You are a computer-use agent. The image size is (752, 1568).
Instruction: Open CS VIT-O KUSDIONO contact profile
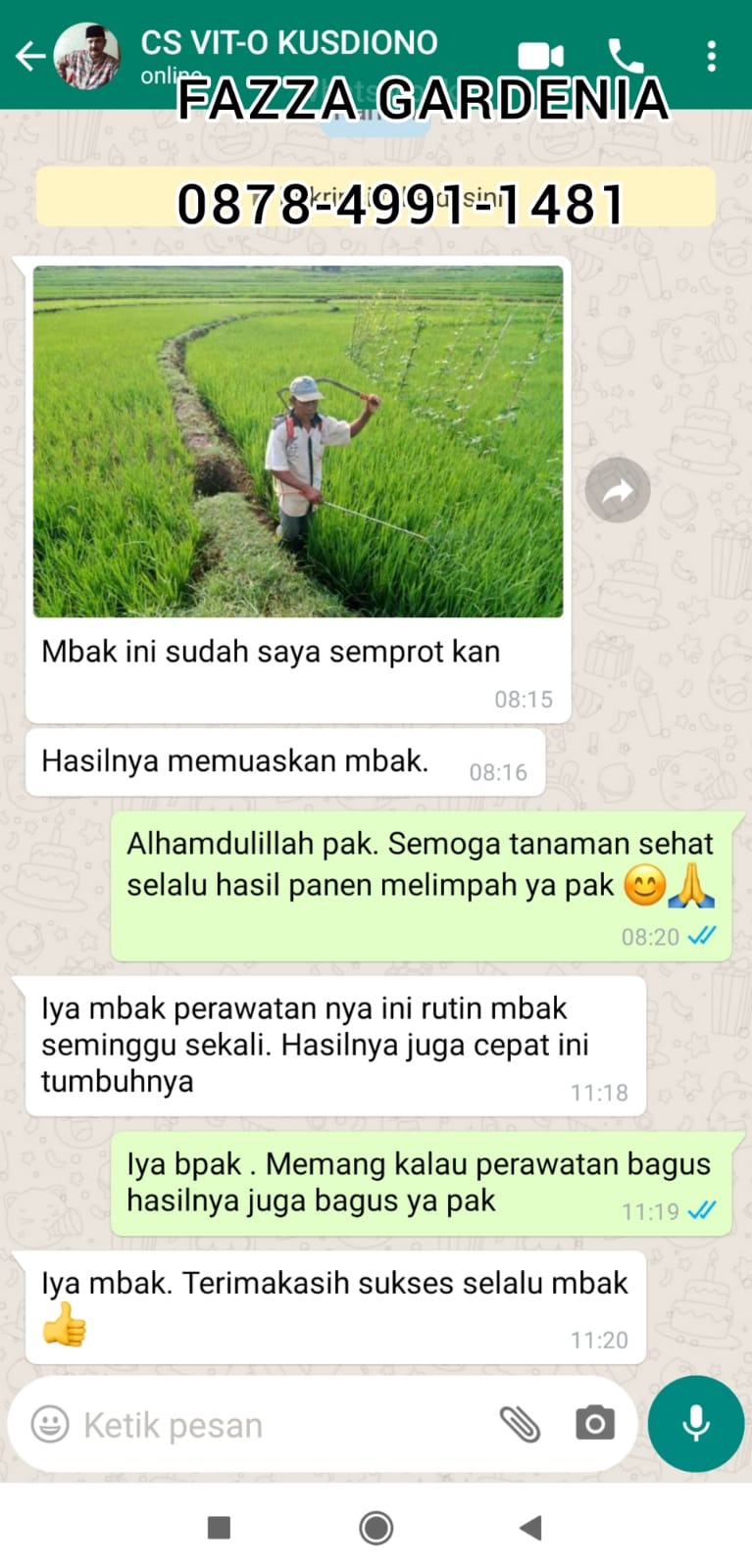[289, 44]
